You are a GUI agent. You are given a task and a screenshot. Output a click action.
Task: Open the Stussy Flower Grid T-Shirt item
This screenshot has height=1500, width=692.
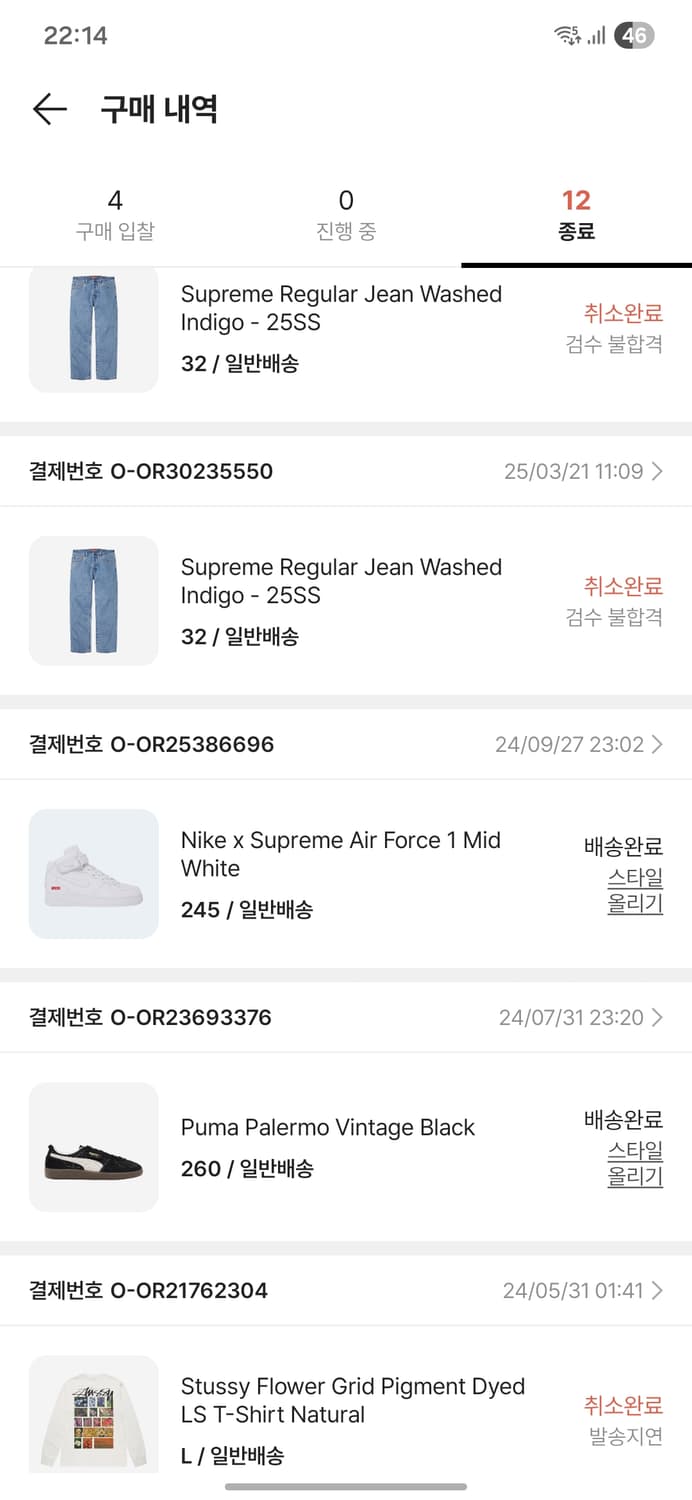coord(352,1400)
